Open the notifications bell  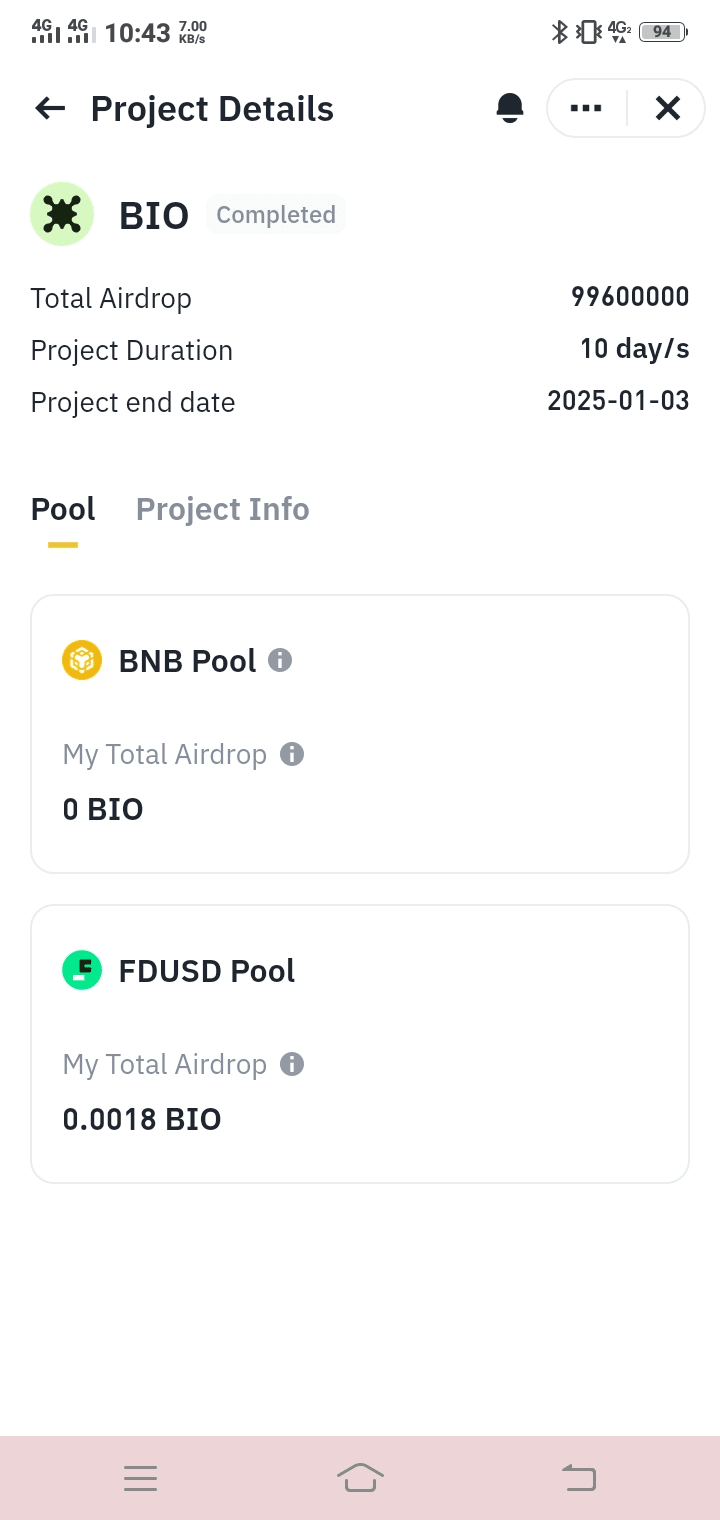(510, 108)
